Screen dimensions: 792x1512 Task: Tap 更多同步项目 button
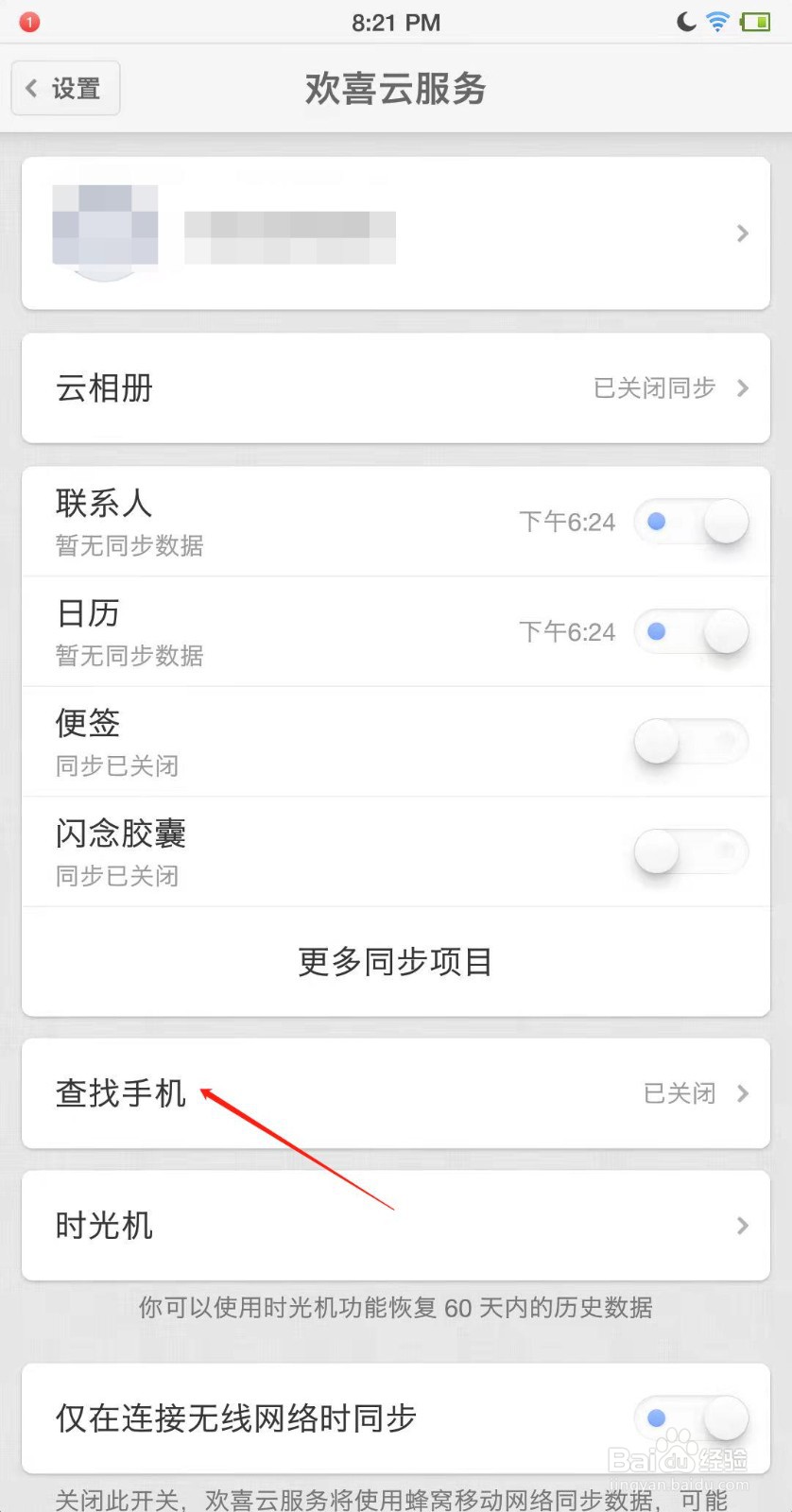tap(396, 961)
